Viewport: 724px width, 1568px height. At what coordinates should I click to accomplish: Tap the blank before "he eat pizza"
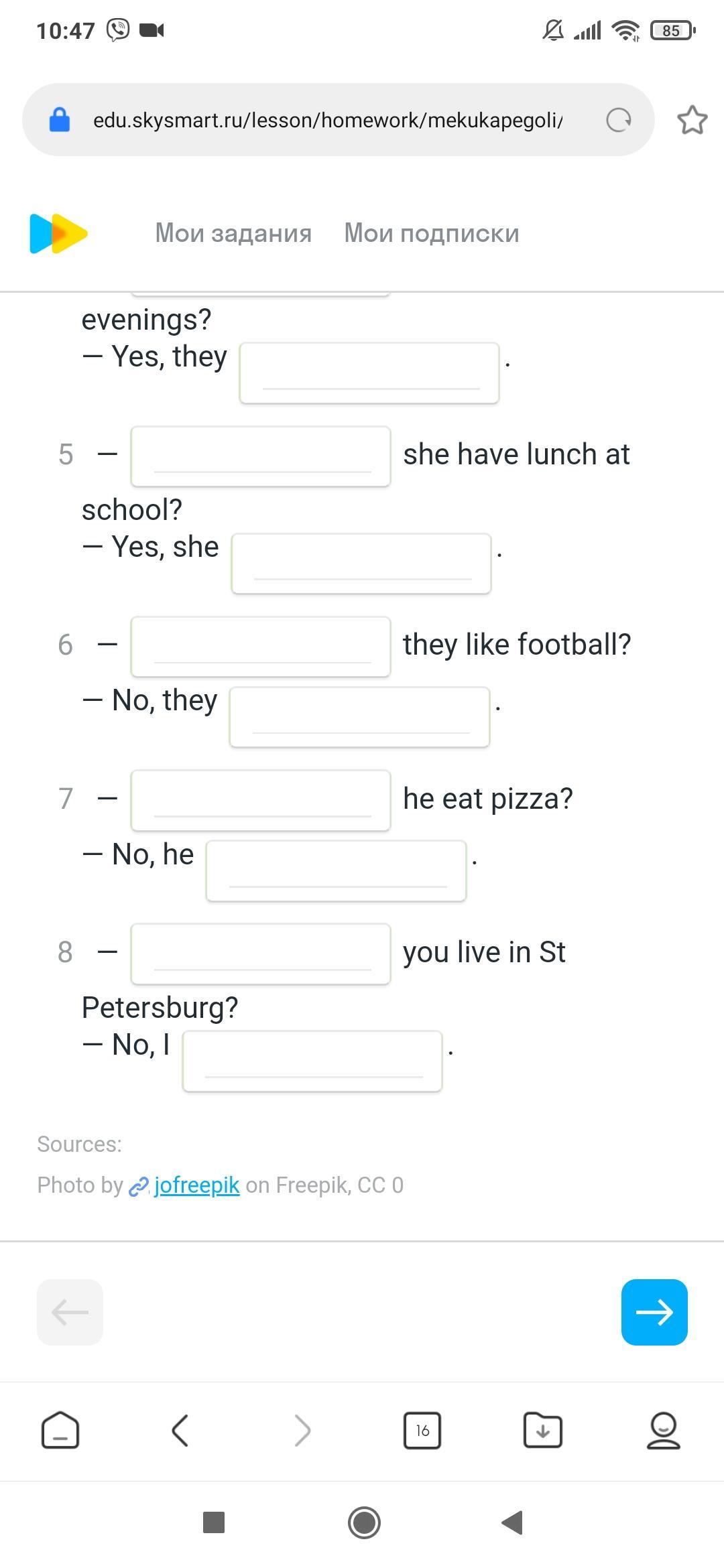[x=261, y=800]
